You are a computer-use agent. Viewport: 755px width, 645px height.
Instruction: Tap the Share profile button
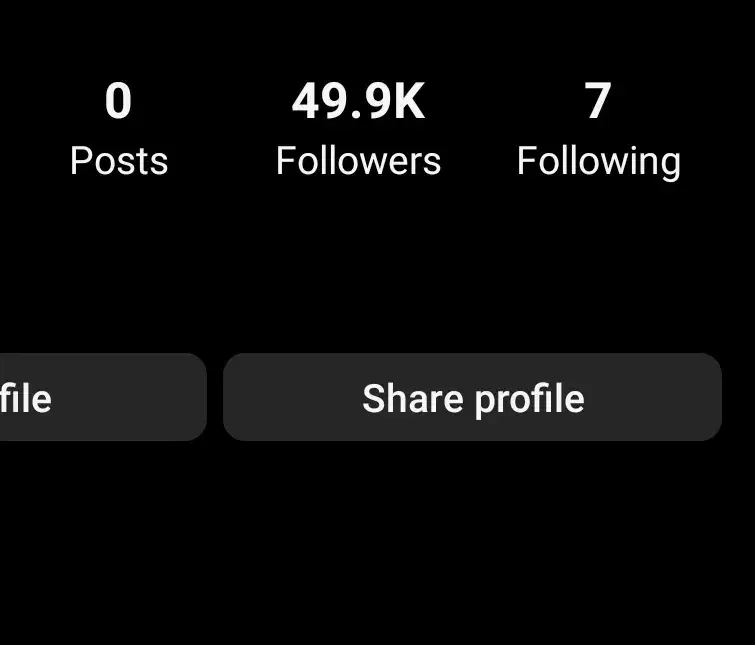(472, 397)
